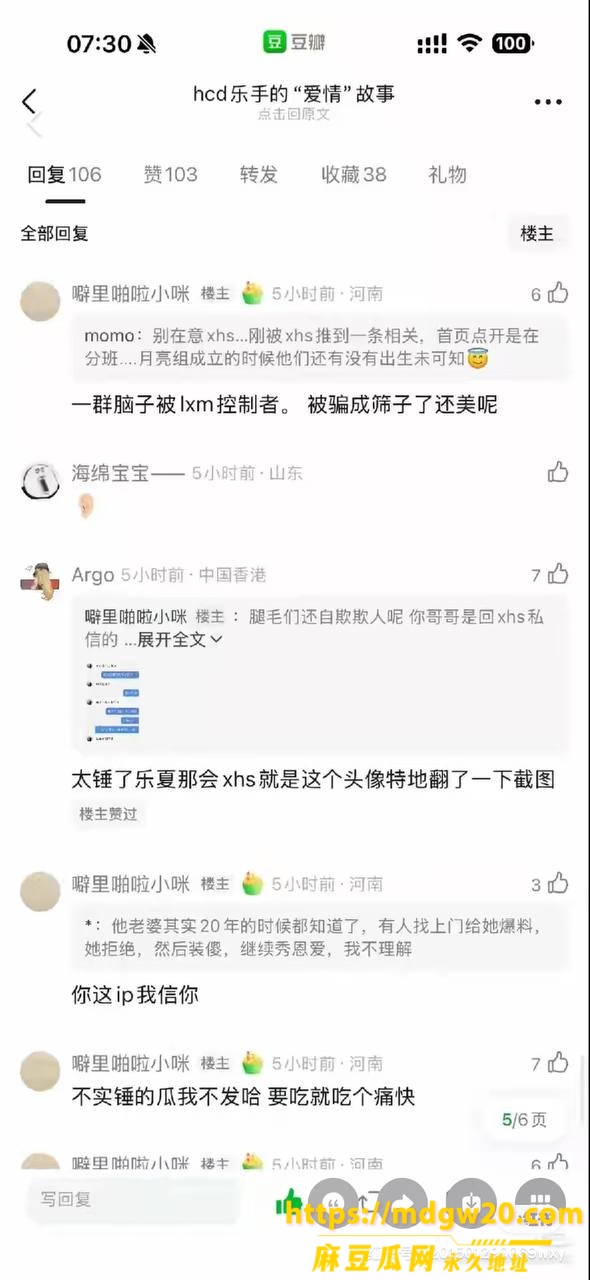This screenshot has width=590, height=1280.
Task: Switch to the 转发 tab
Action: coord(258,175)
